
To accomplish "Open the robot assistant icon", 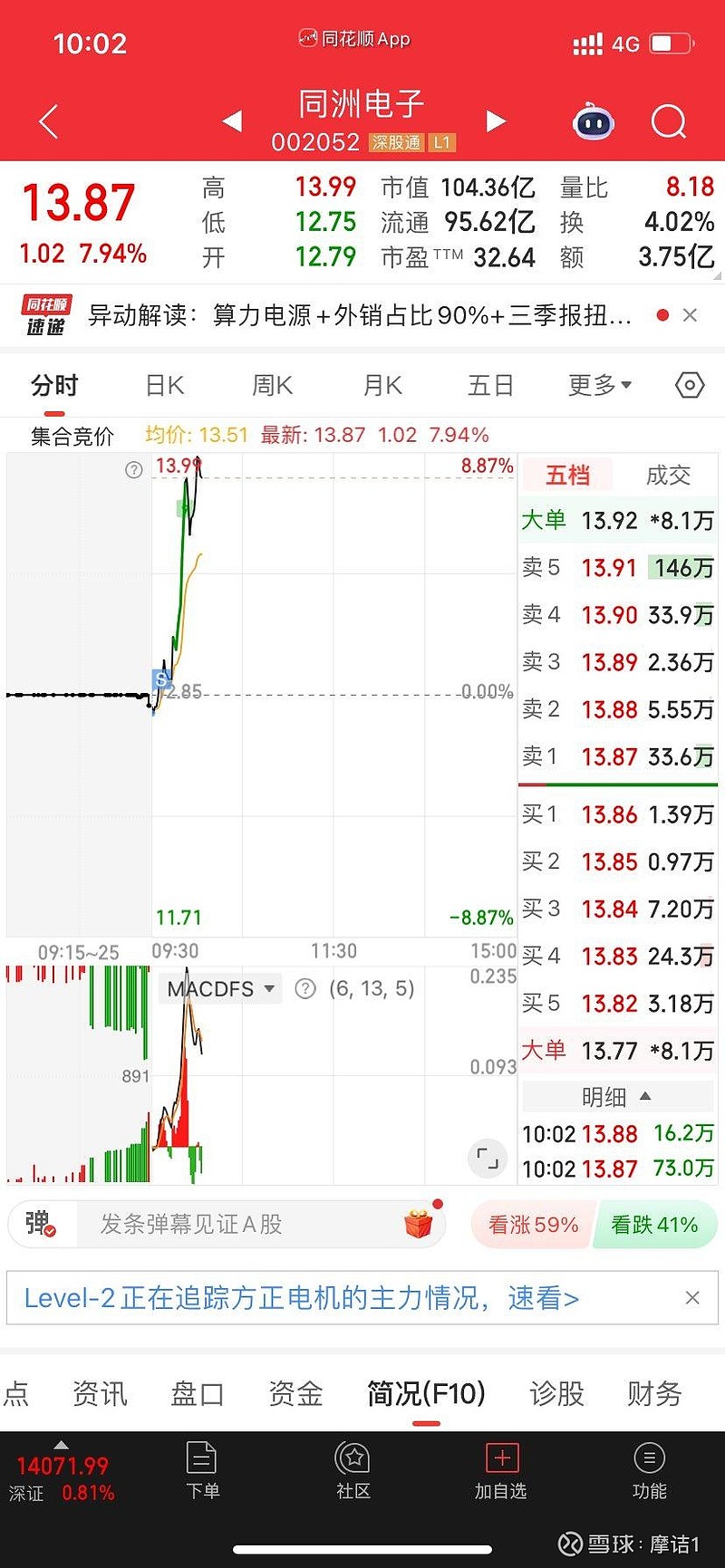I will click(594, 121).
